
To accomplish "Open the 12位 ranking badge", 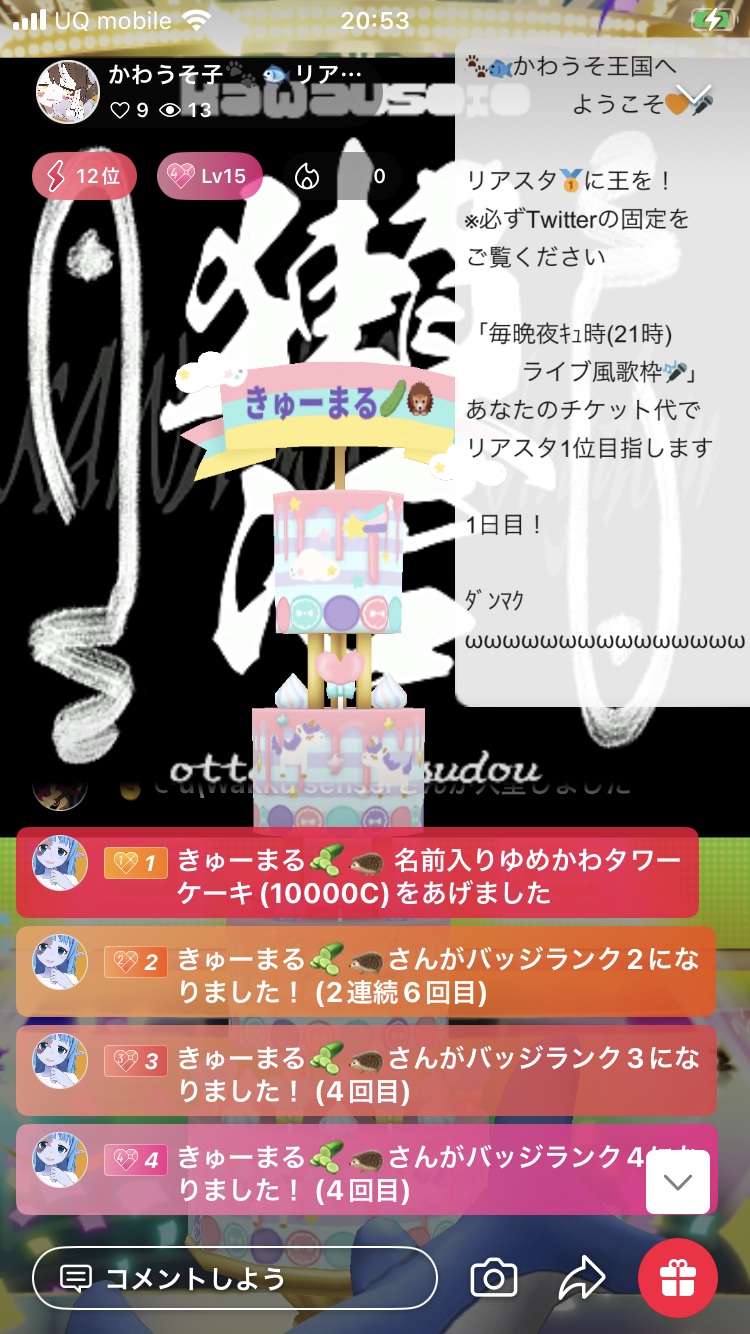I will point(84,176).
